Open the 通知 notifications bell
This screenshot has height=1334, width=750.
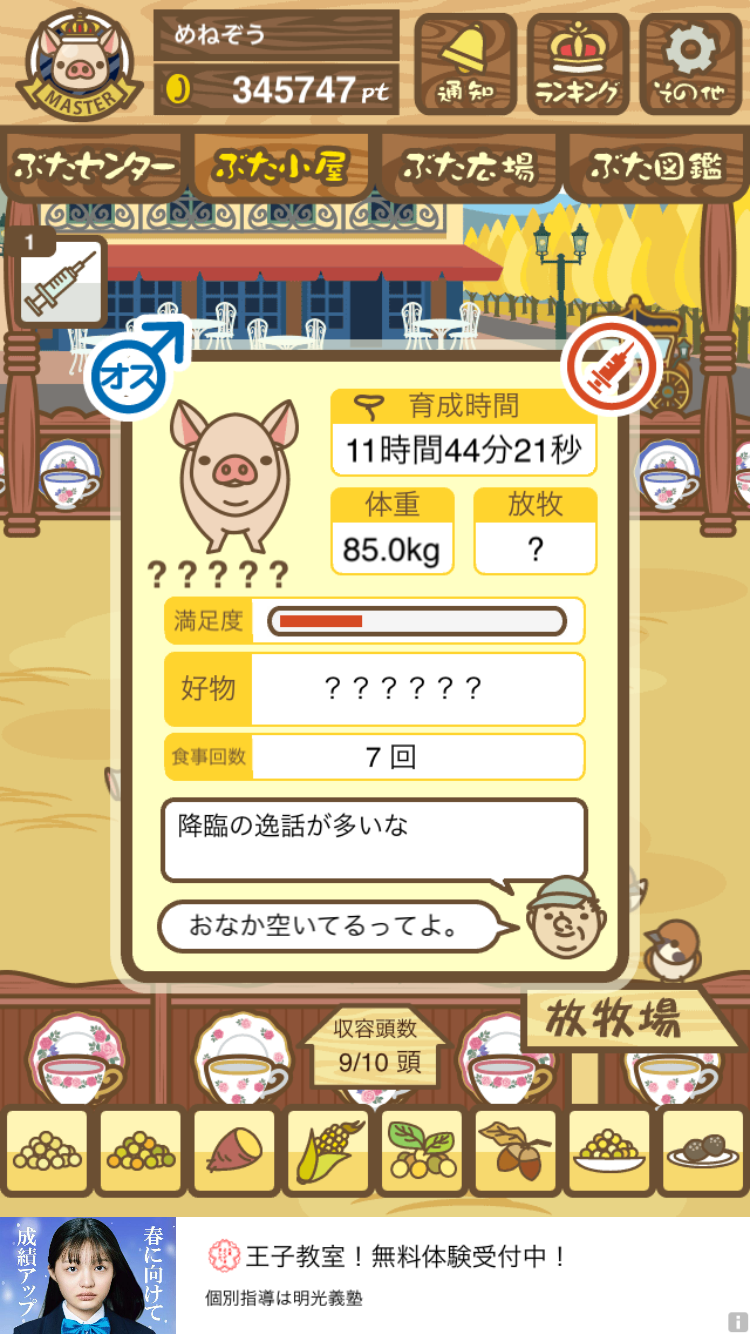point(465,64)
